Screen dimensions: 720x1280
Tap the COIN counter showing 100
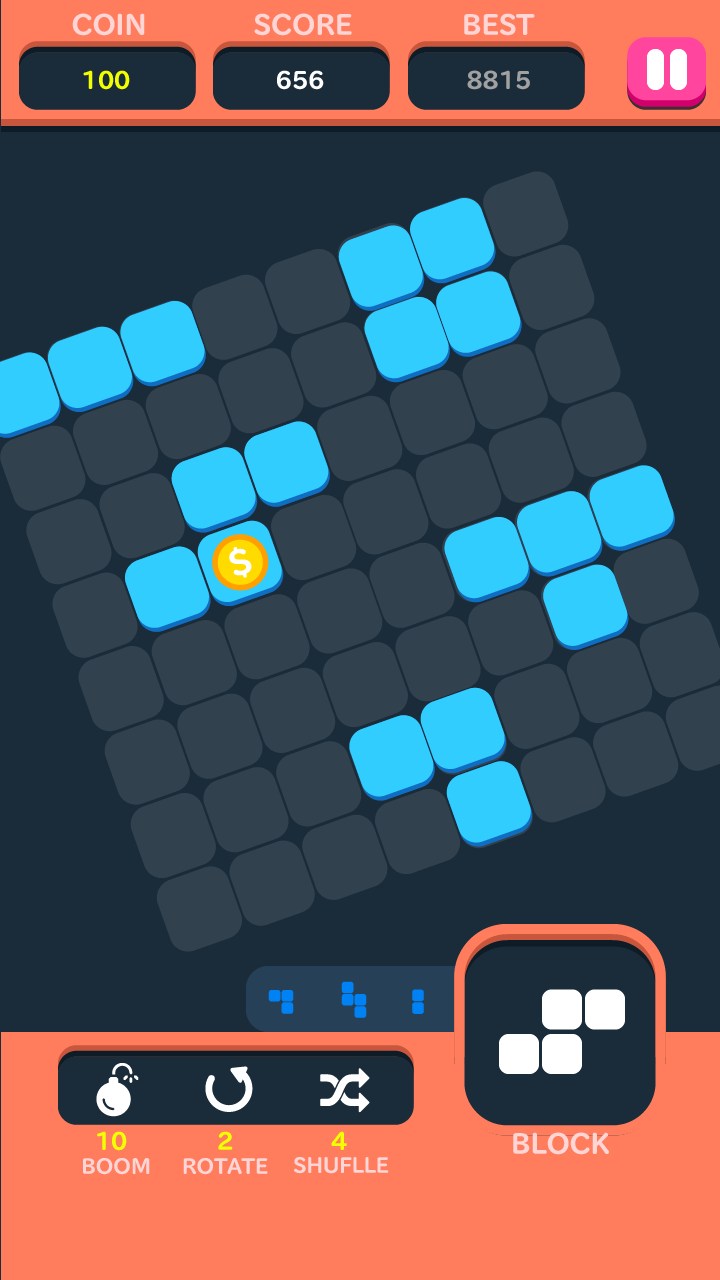tap(107, 77)
